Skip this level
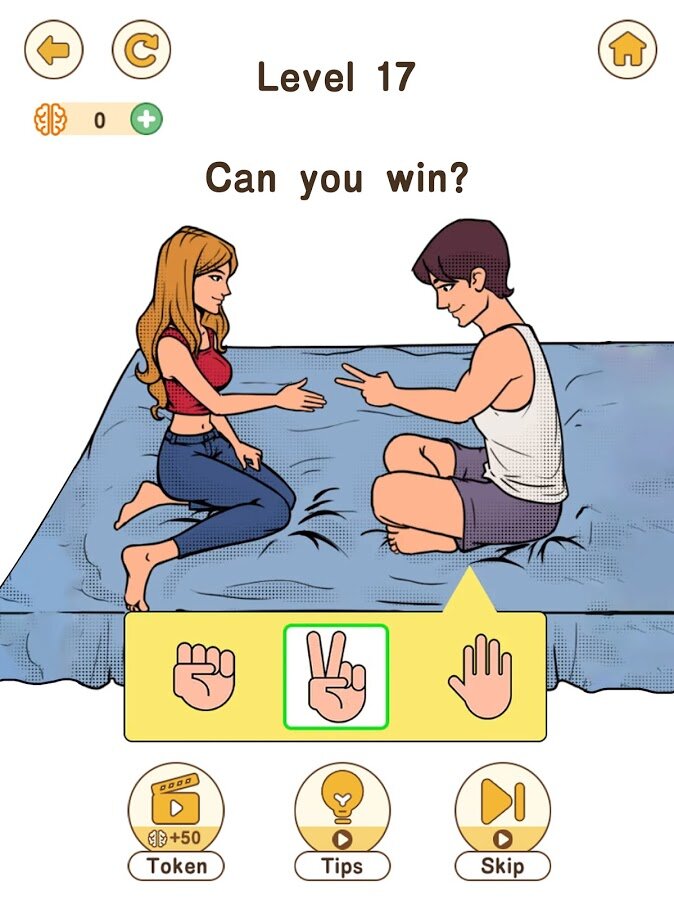 point(503,820)
